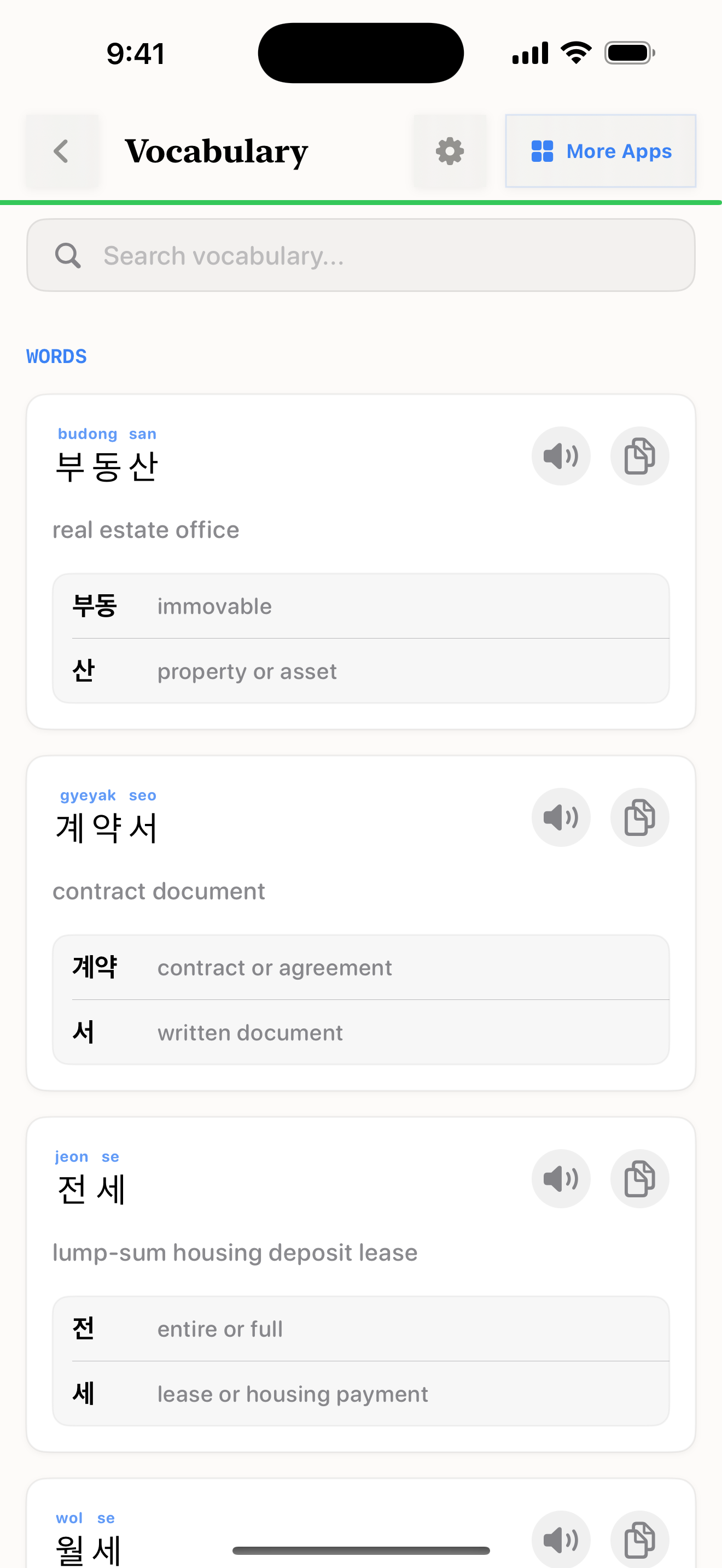The height and width of the screenshot is (1568, 722).
Task: Go back from Vocabulary screen
Action: click(61, 151)
